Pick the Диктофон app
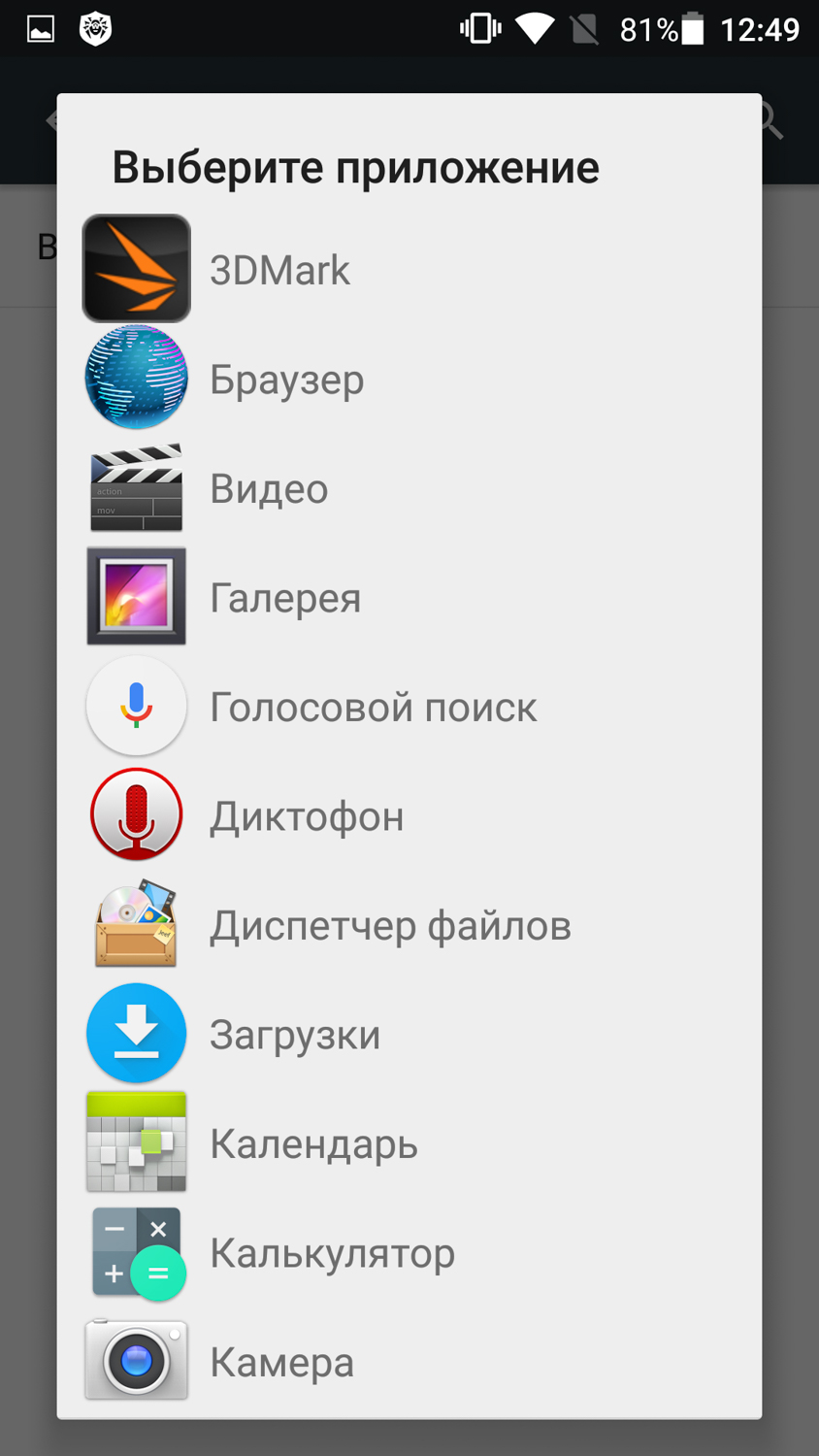This screenshot has width=819, height=1456. point(307,816)
